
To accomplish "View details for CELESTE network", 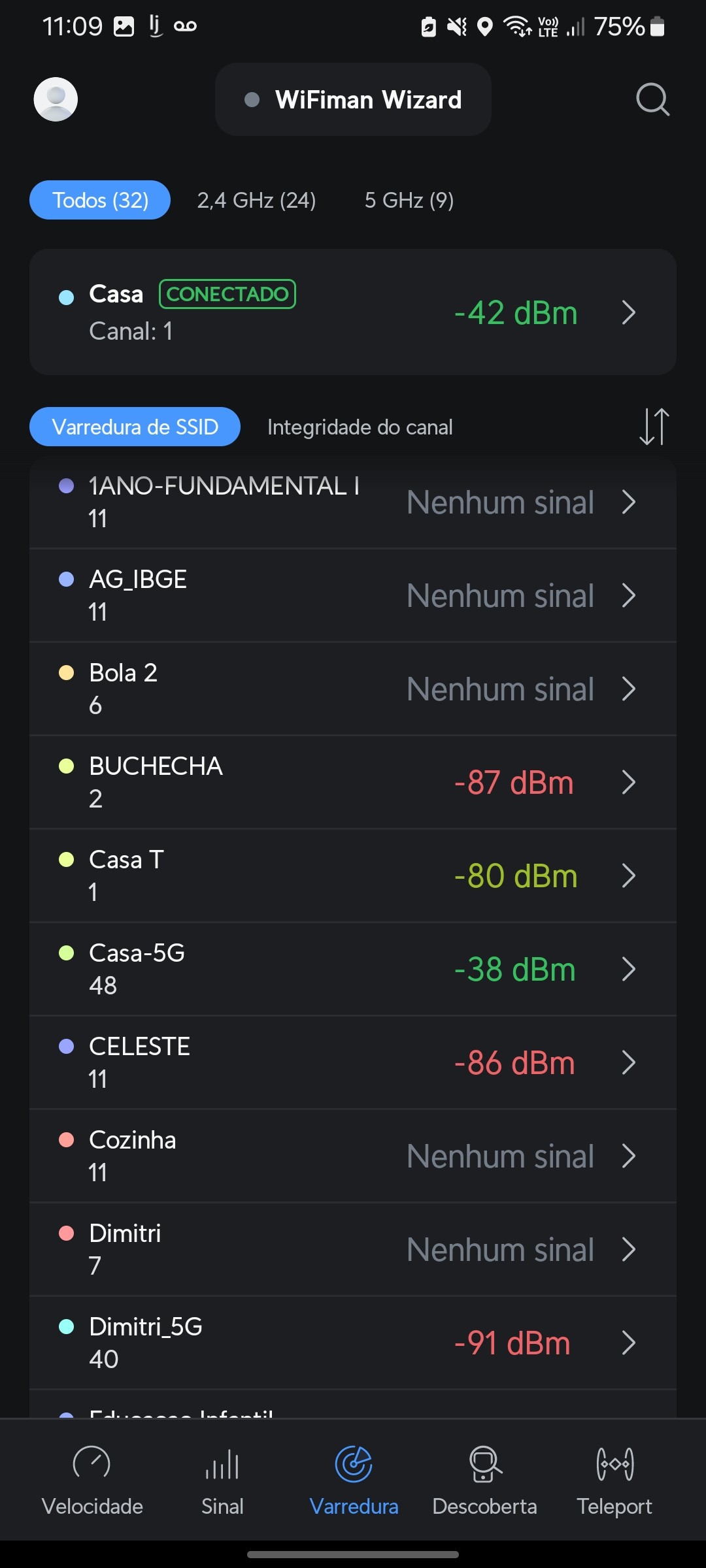I will [353, 1062].
